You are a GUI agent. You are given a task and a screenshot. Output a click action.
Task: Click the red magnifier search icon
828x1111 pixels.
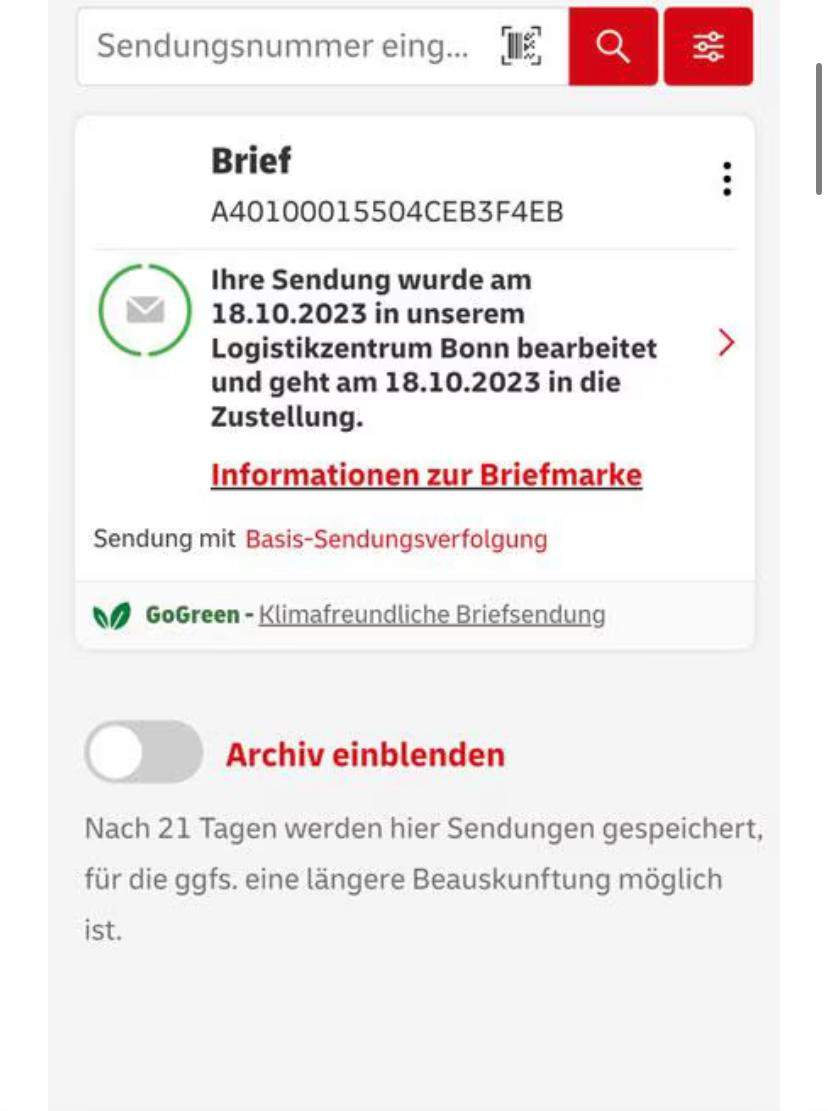pyautogui.click(x=613, y=44)
